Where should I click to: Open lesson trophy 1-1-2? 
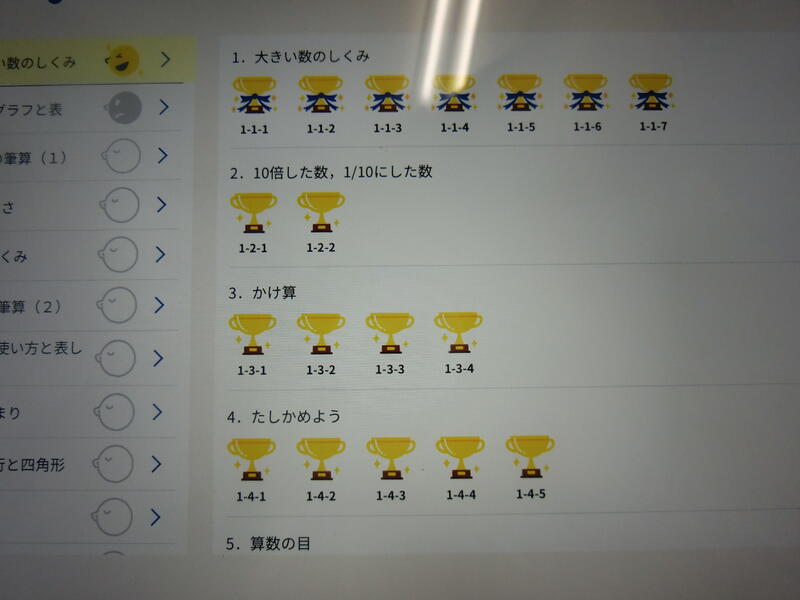320,97
